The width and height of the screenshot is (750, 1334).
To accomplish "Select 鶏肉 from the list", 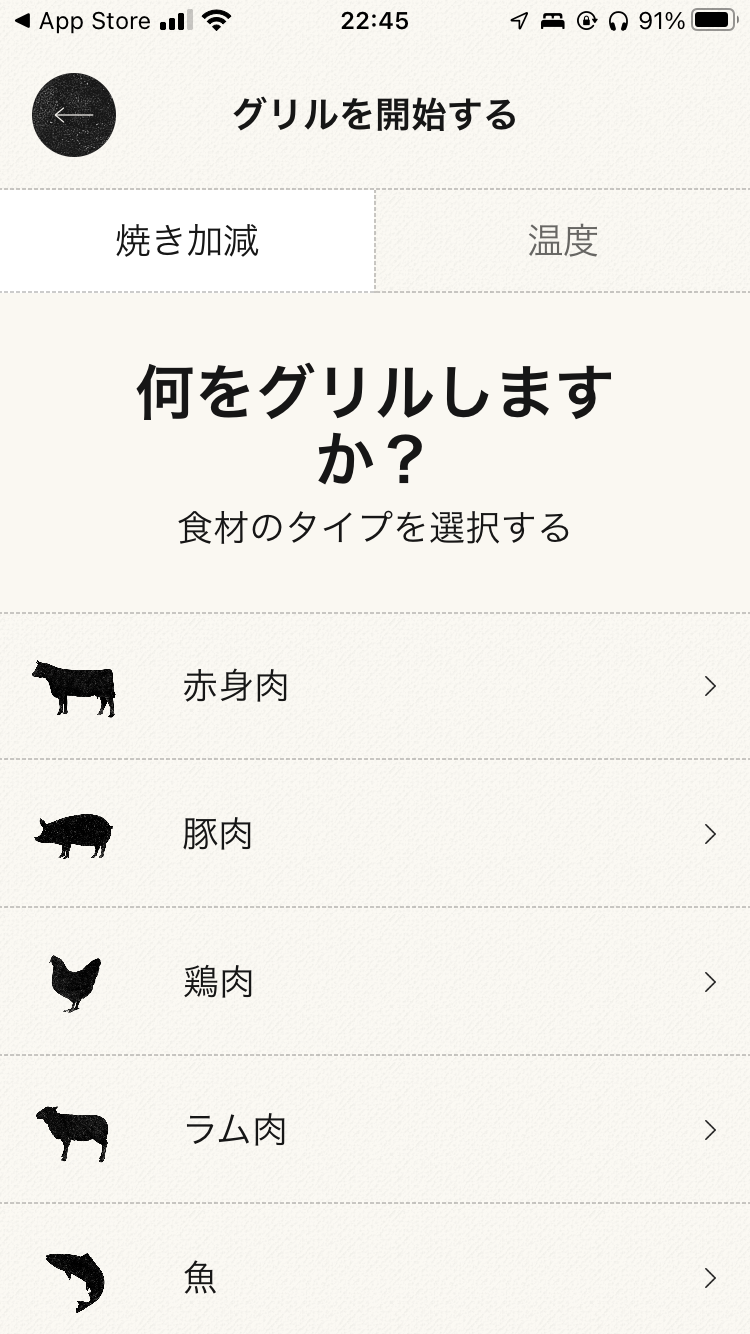I will pos(374,982).
